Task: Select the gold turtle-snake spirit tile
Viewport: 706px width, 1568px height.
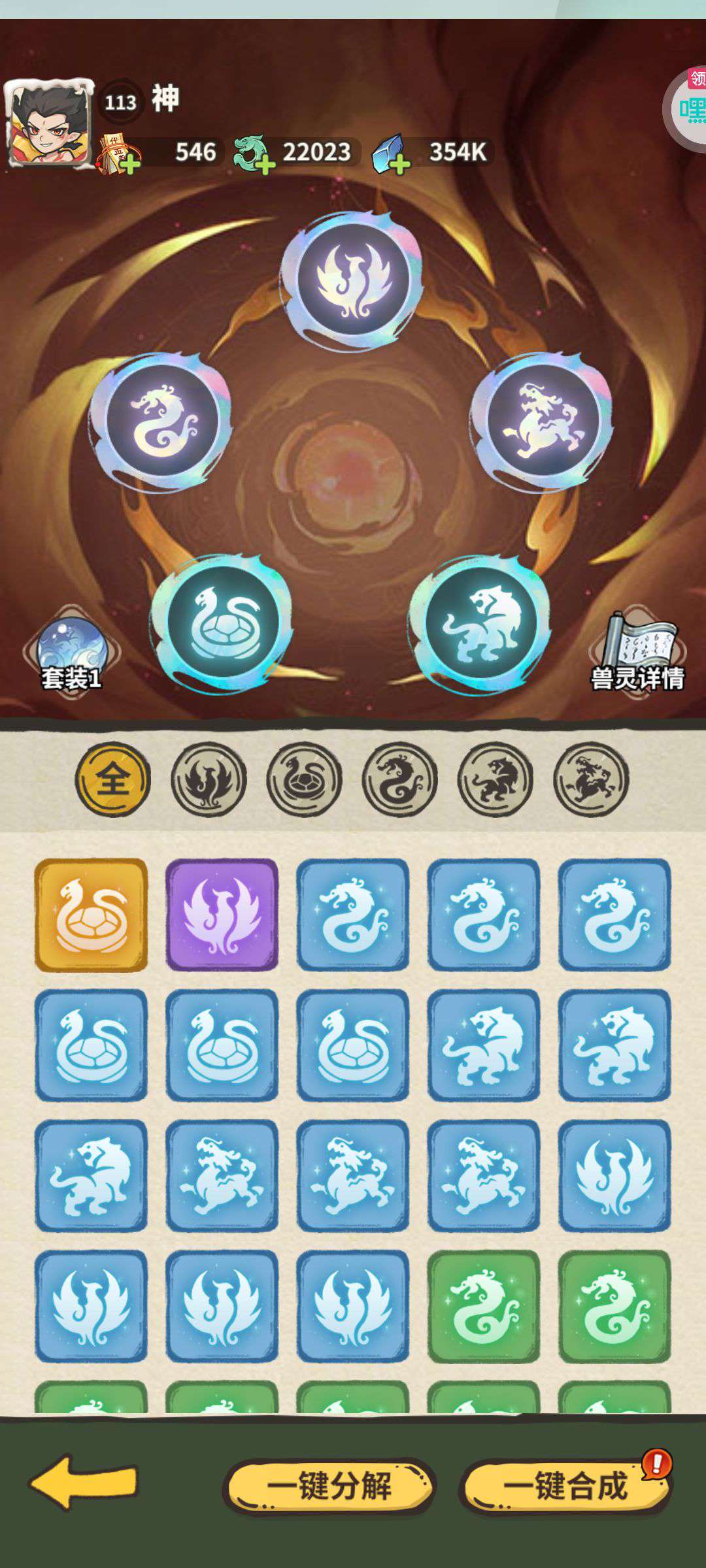Action: [91, 915]
